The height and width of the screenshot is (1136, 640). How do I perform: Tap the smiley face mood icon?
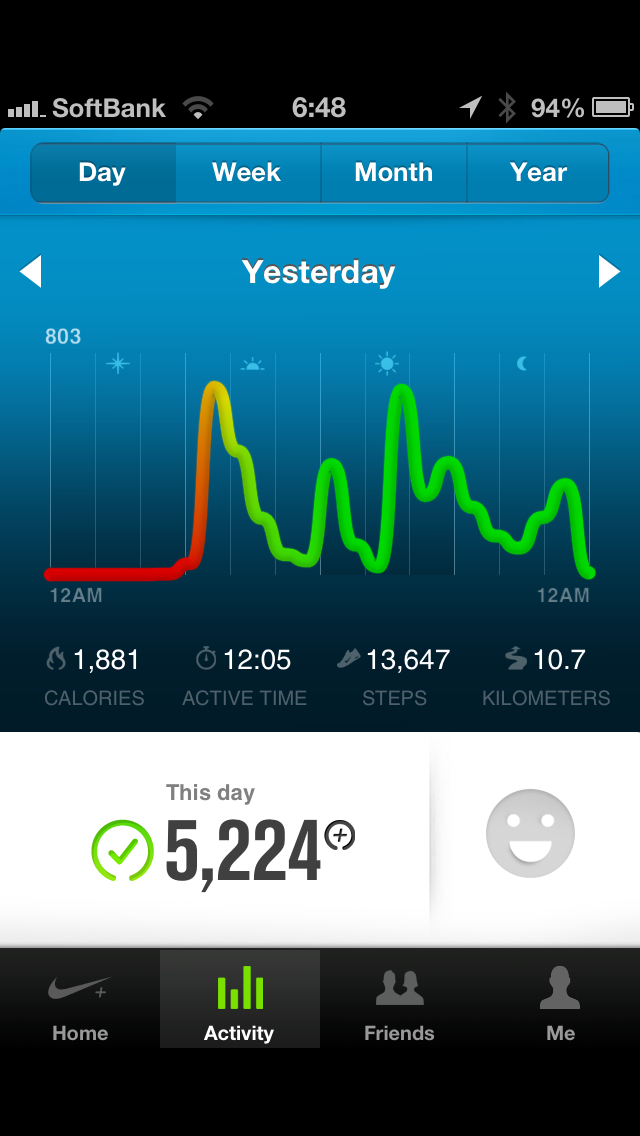530,833
